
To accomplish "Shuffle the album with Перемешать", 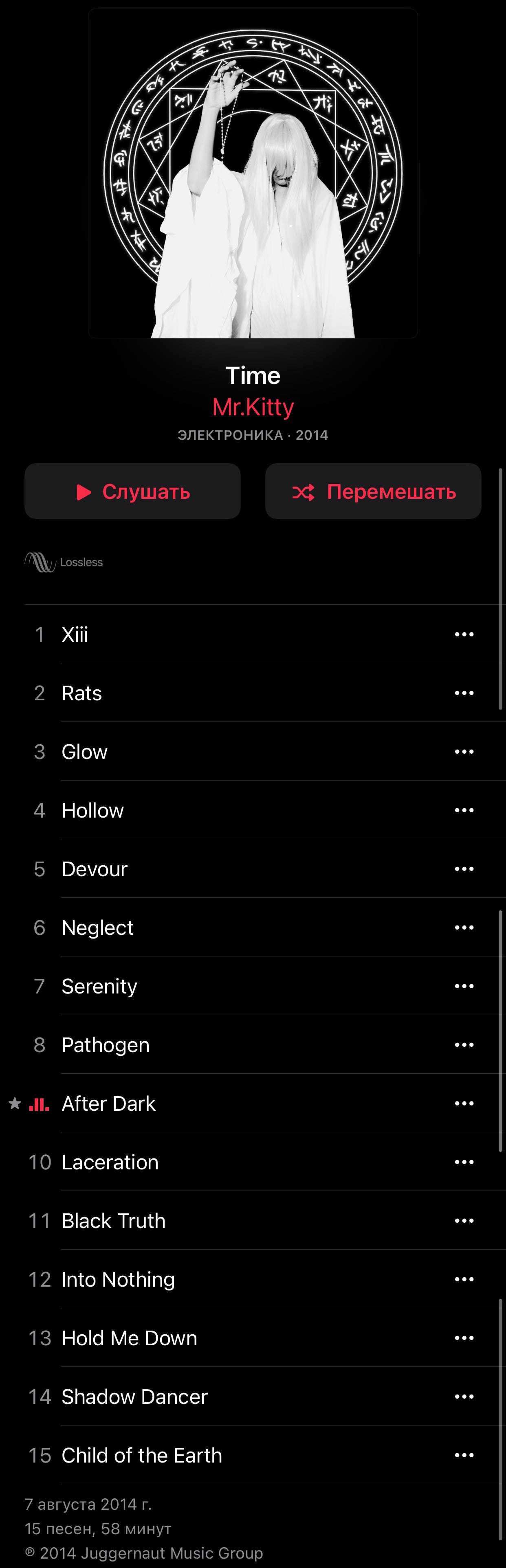I will (x=373, y=491).
